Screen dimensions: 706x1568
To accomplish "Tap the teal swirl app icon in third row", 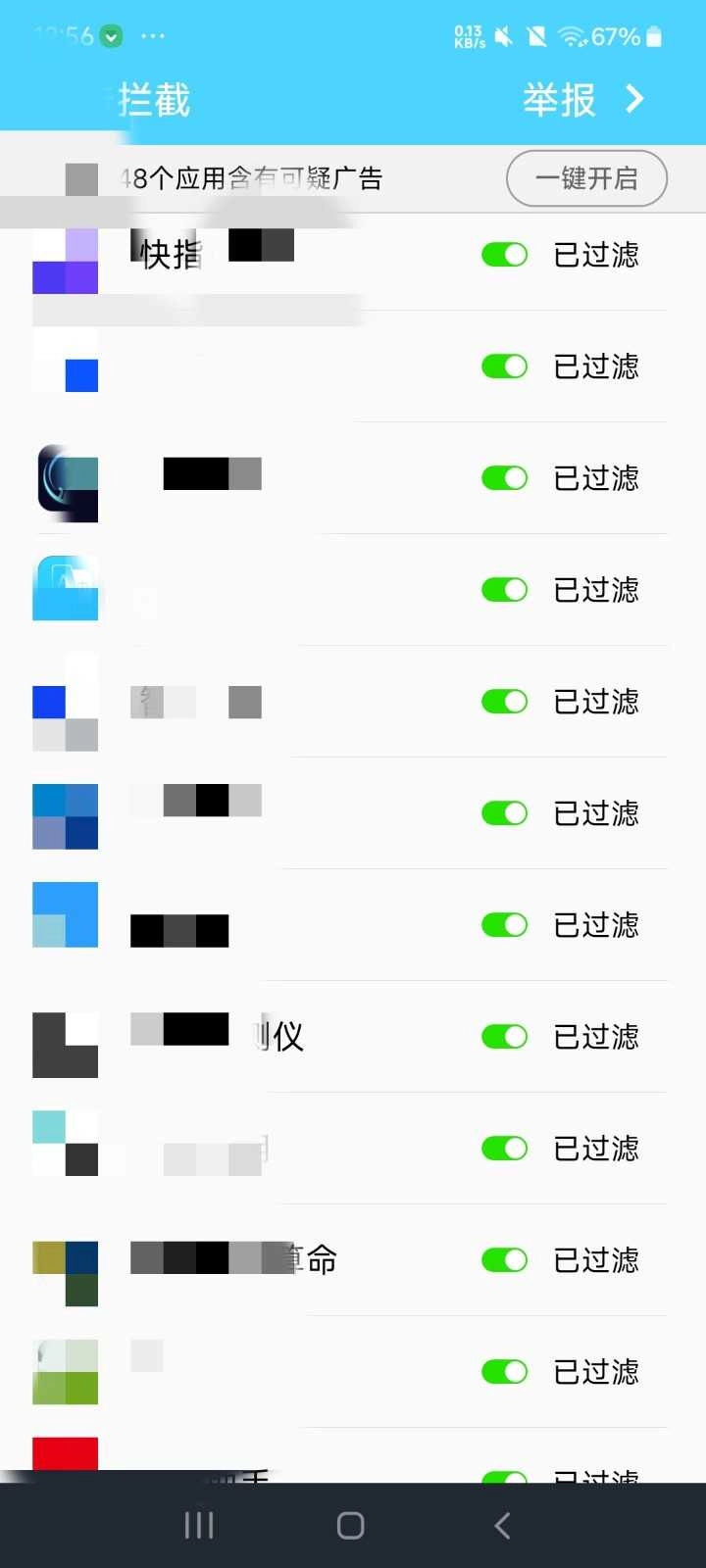I will 66,478.
